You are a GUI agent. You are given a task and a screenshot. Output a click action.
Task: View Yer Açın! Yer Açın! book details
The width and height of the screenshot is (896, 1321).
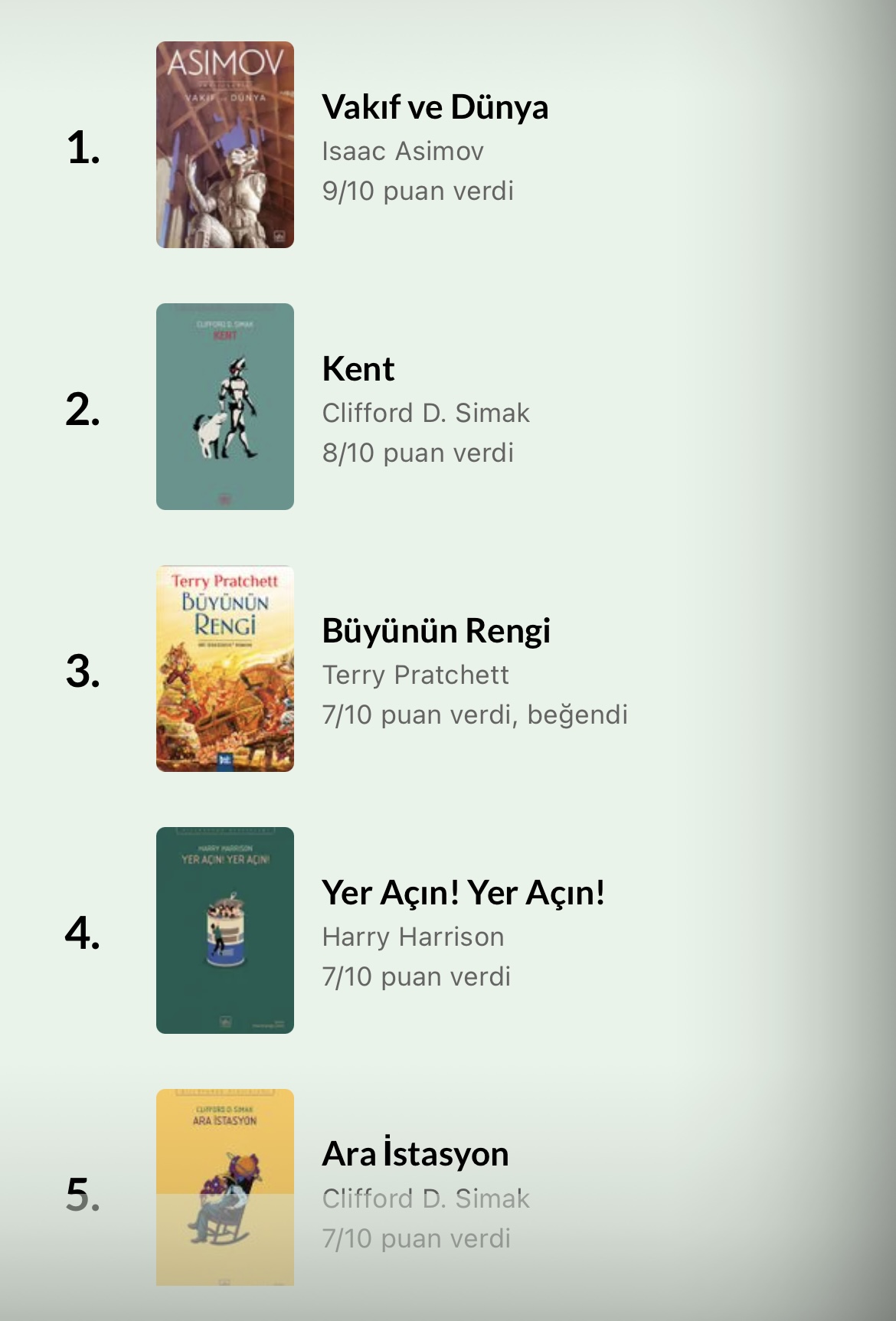pos(463,893)
